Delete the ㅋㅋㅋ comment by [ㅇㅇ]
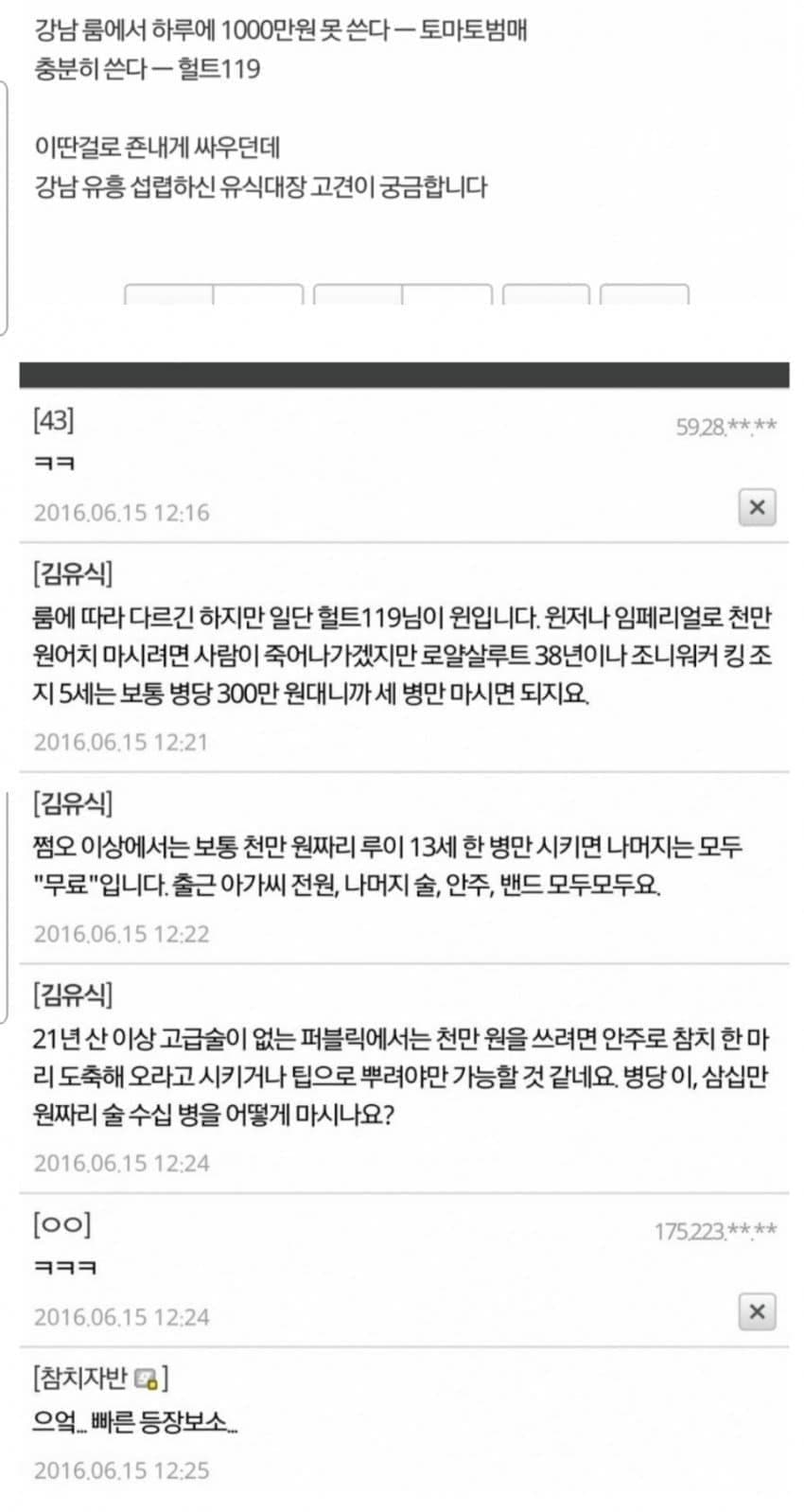 point(757,1311)
